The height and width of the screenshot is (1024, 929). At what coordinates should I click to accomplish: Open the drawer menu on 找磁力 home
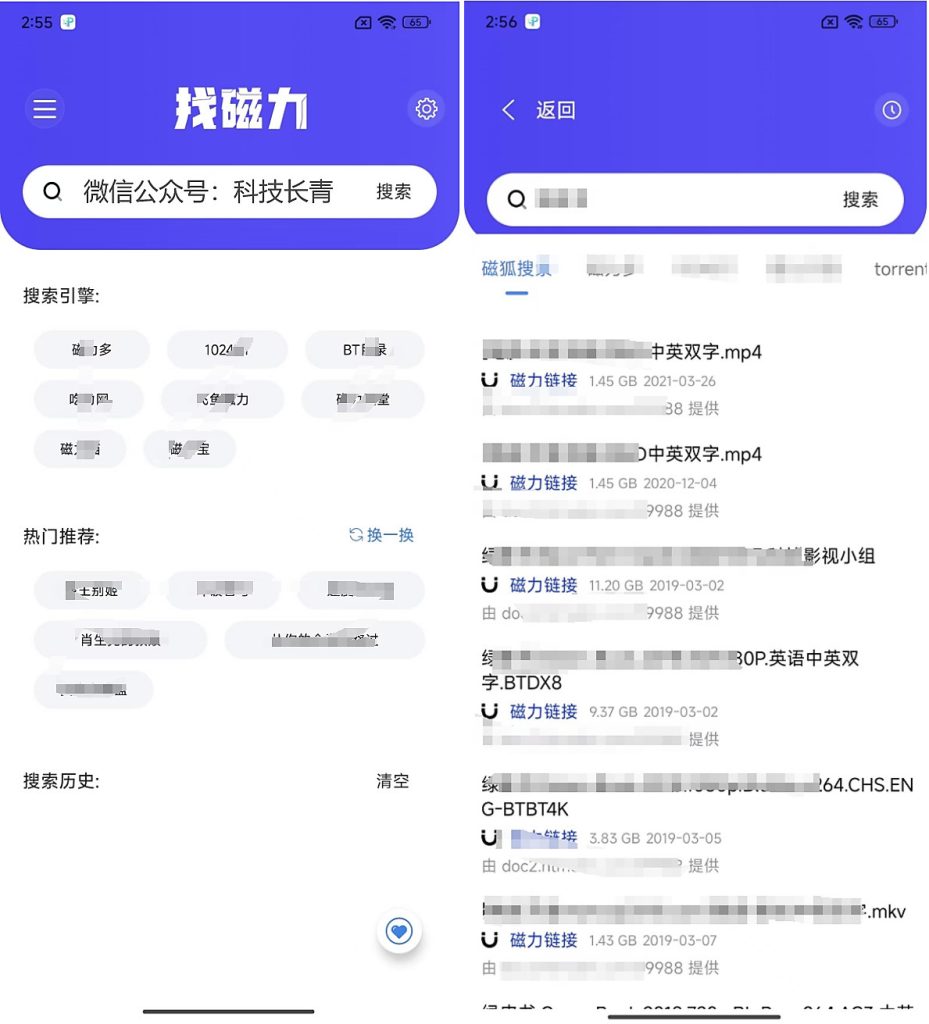45,109
